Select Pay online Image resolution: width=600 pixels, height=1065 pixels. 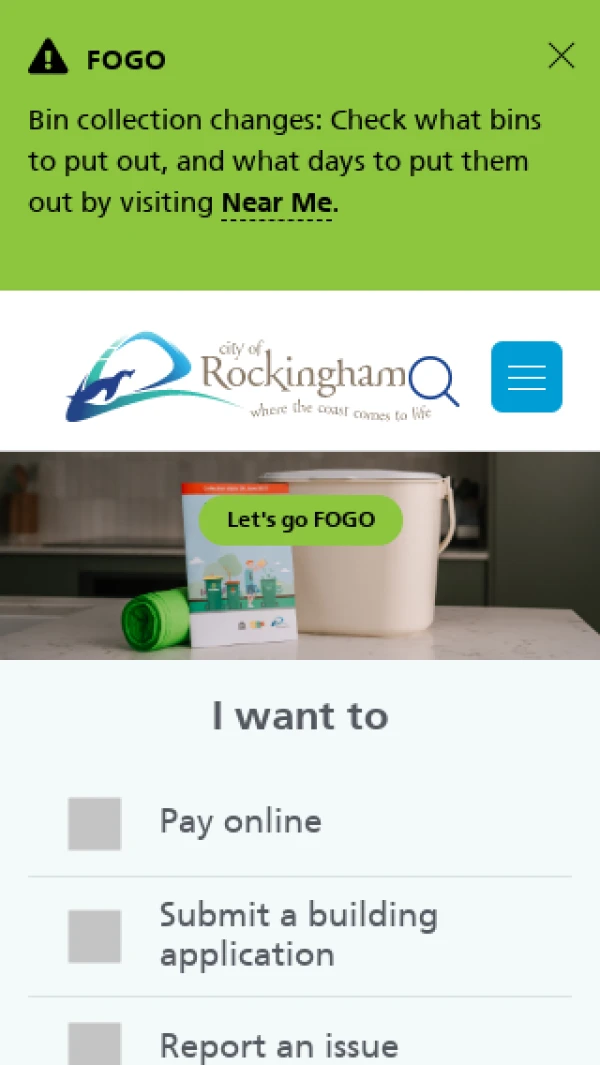[240, 822]
